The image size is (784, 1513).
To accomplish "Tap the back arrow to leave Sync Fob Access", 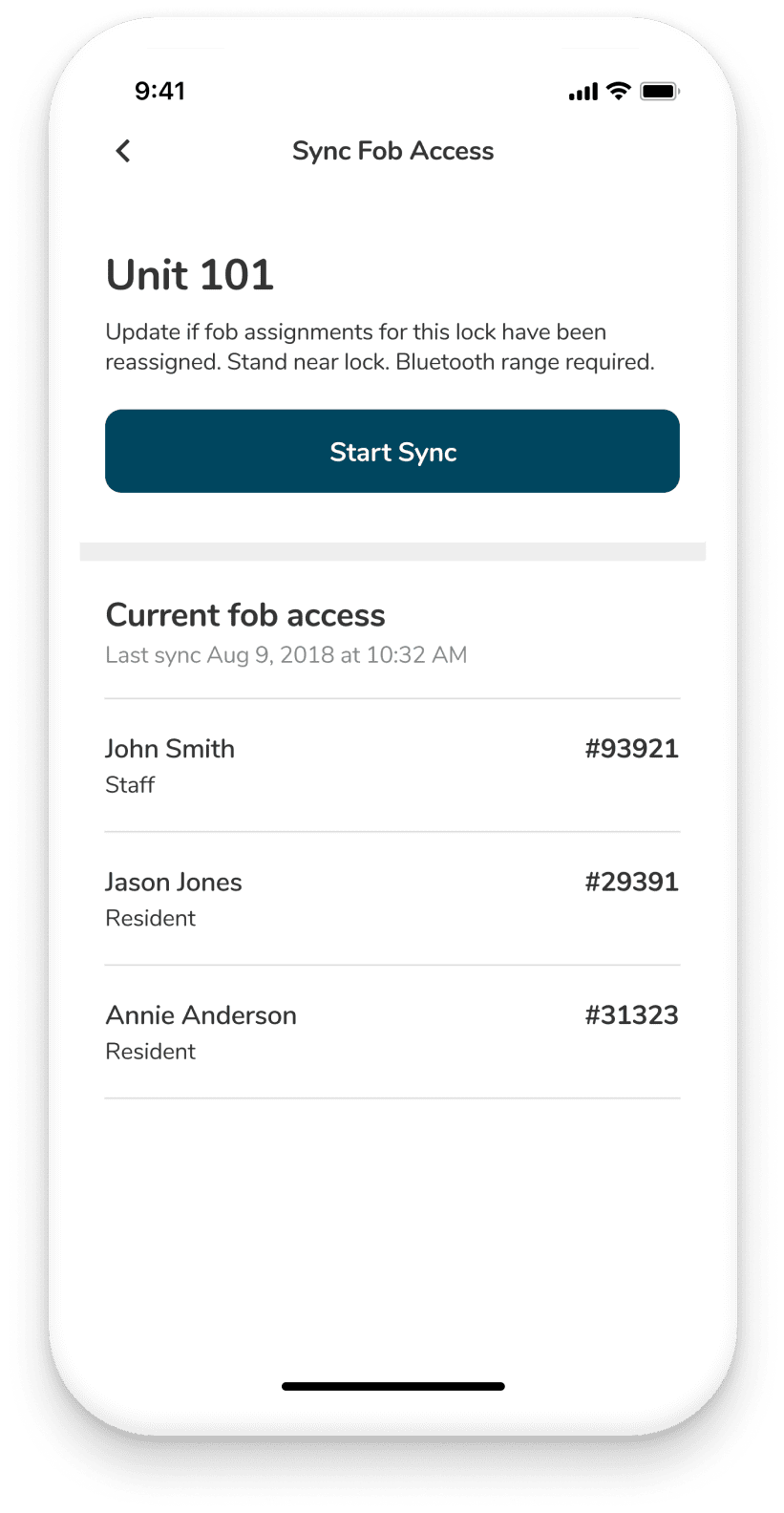I will [122, 151].
